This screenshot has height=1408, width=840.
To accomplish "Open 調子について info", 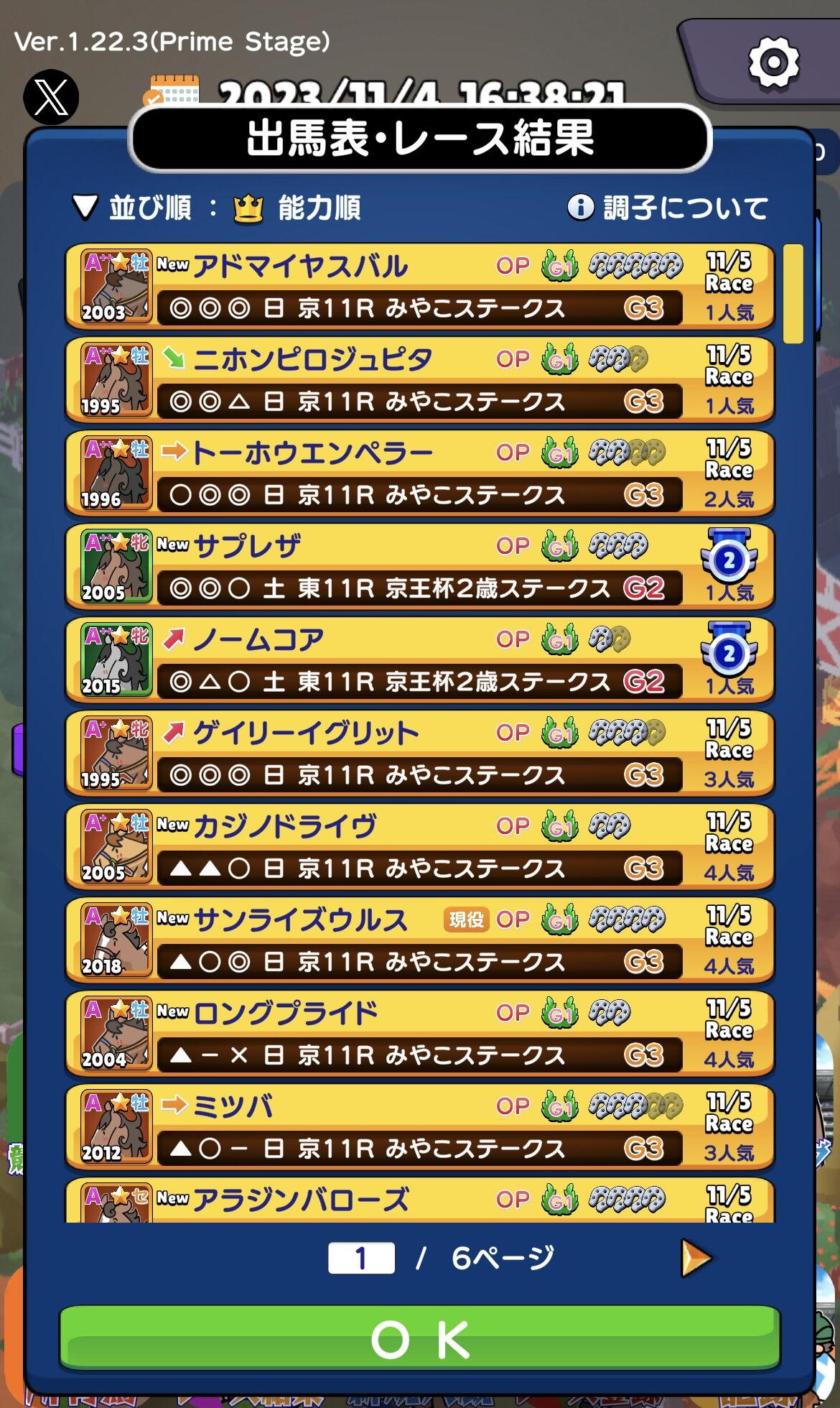I will (668, 208).
